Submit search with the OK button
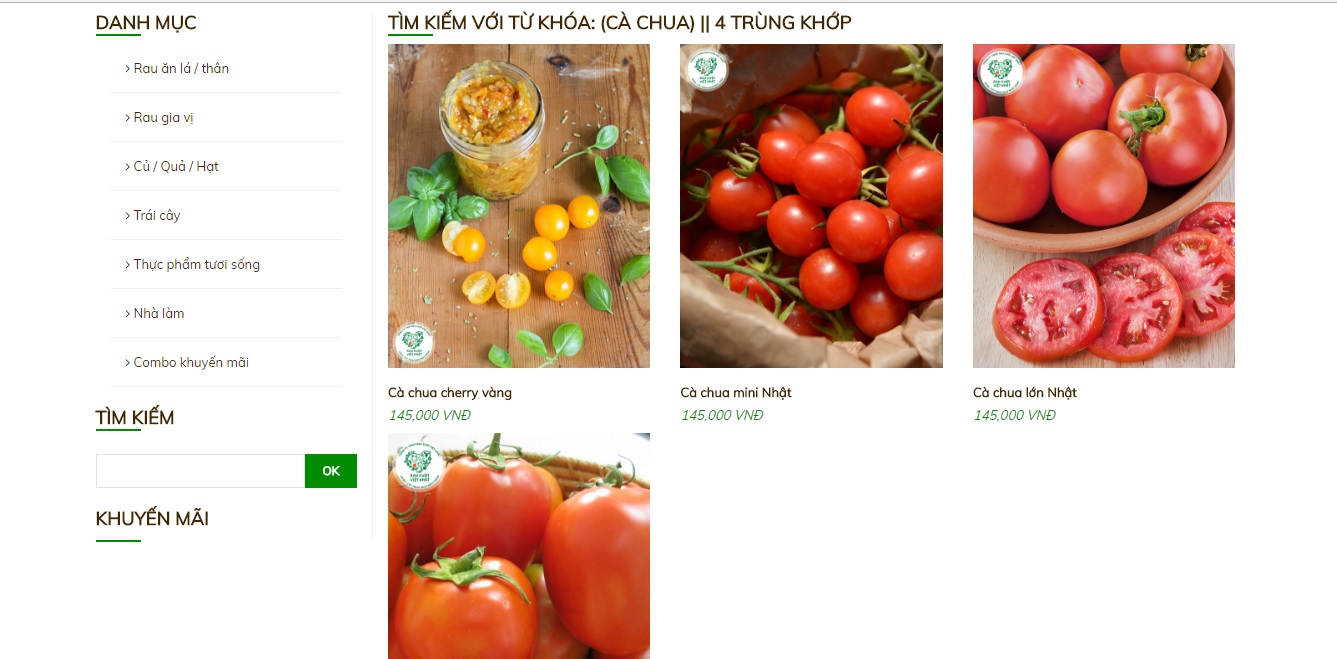Image resolution: width=1337 pixels, height=659 pixels. (x=331, y=471)
